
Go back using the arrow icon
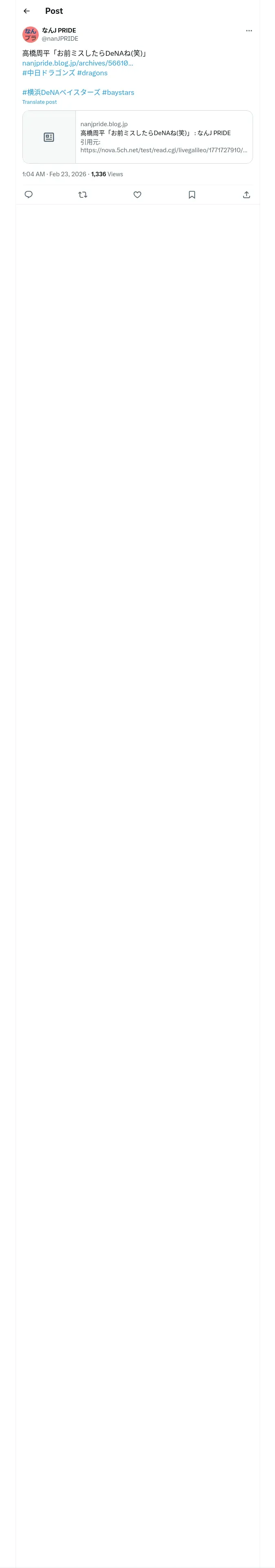coord(27,11)
